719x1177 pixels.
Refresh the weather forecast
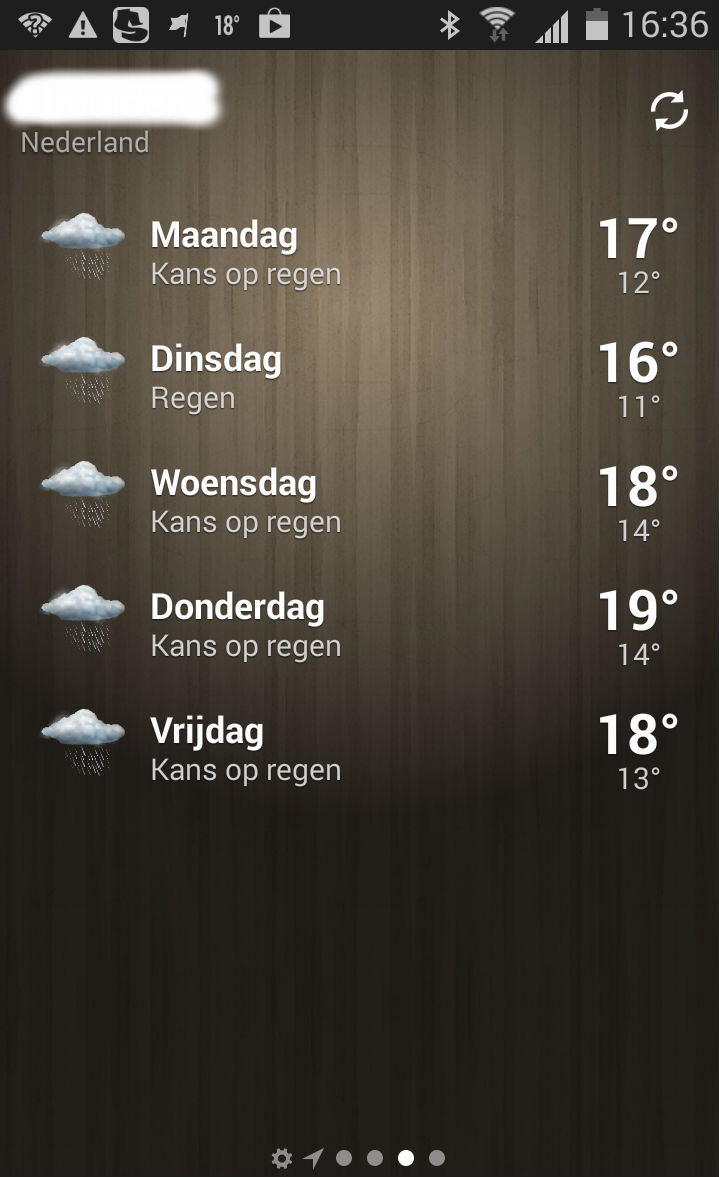(669, 110)
